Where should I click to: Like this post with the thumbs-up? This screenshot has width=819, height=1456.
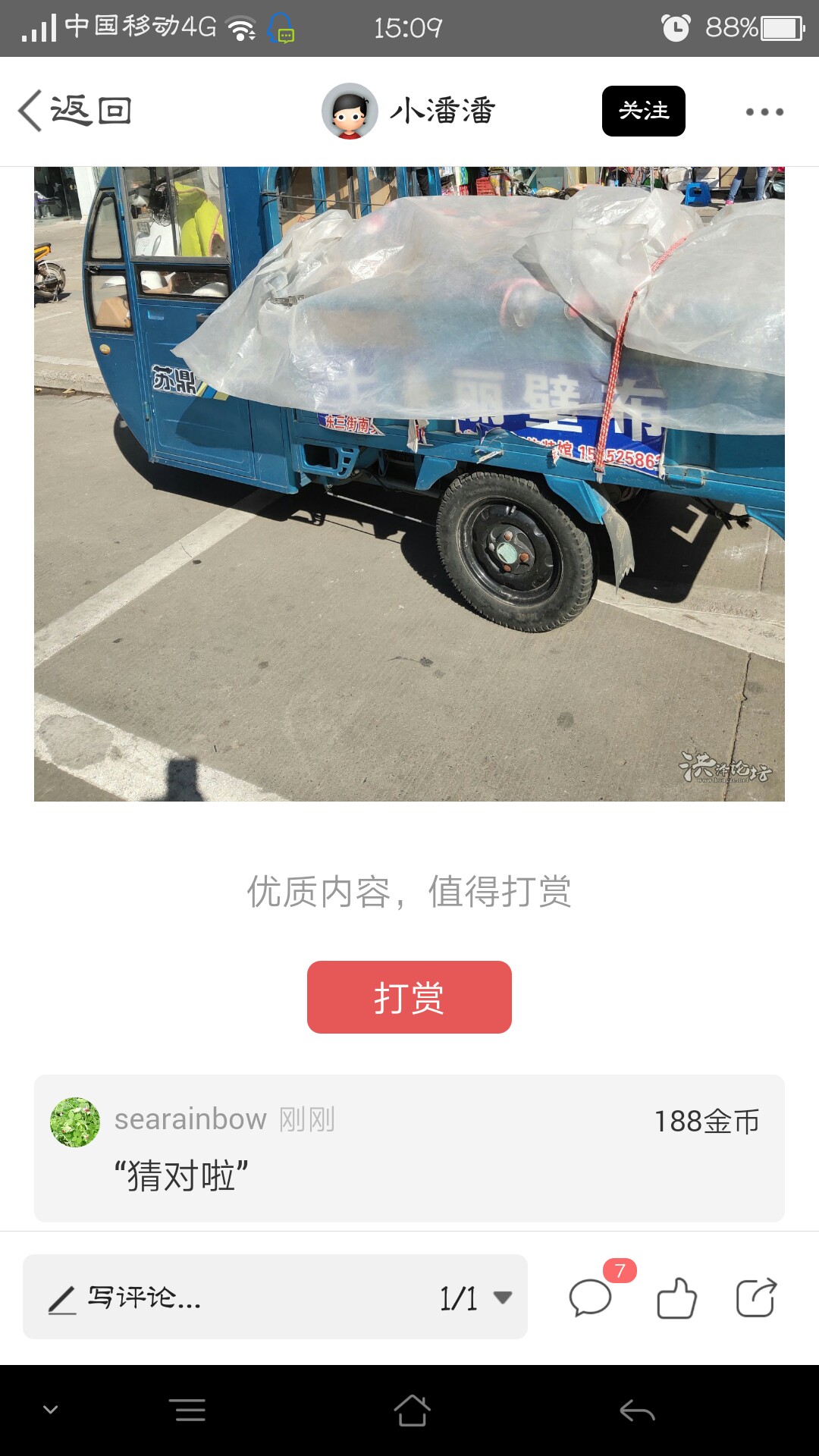tap(676, 1298)
